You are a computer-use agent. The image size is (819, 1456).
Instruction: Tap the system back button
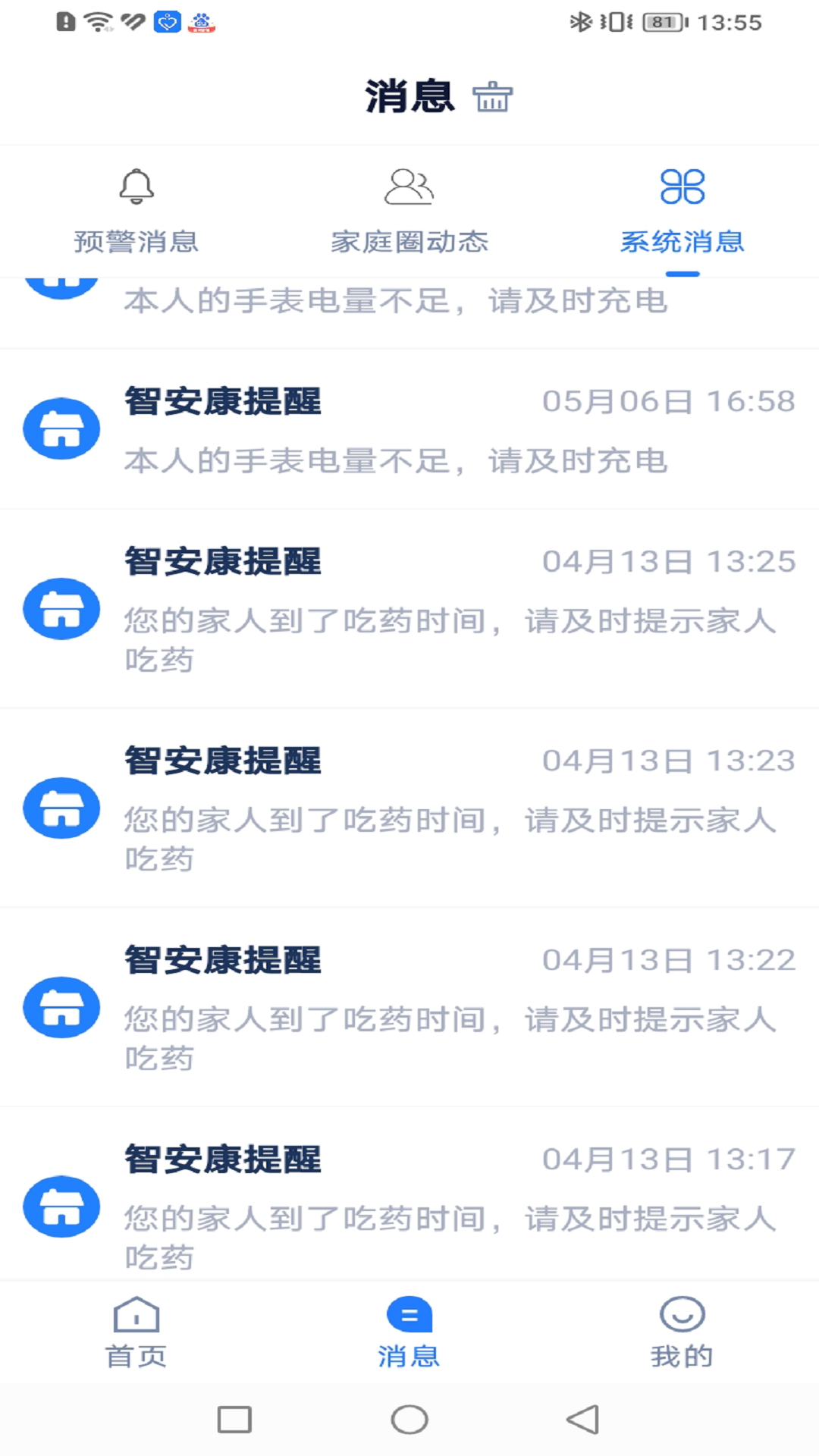pyautogui.click(x=583, y=1420)
